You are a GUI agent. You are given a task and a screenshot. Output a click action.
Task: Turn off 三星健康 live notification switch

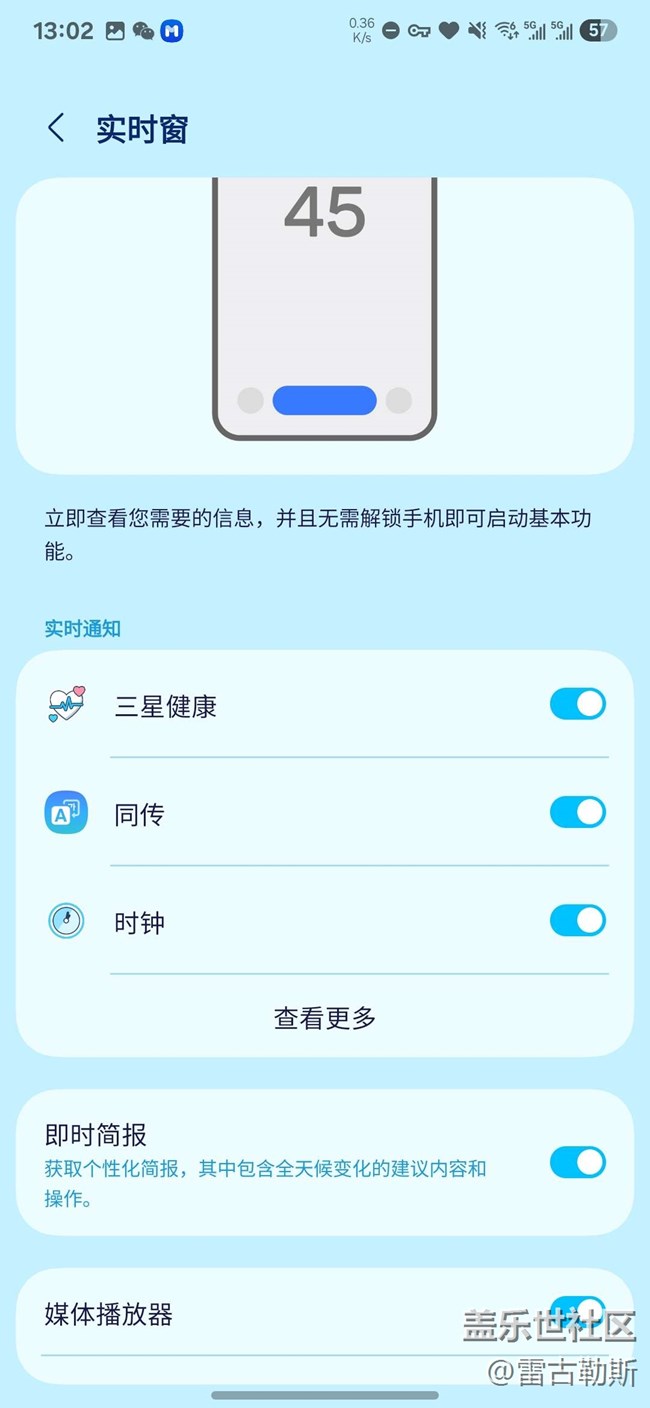pyautogui.click(x=577, y=704)
